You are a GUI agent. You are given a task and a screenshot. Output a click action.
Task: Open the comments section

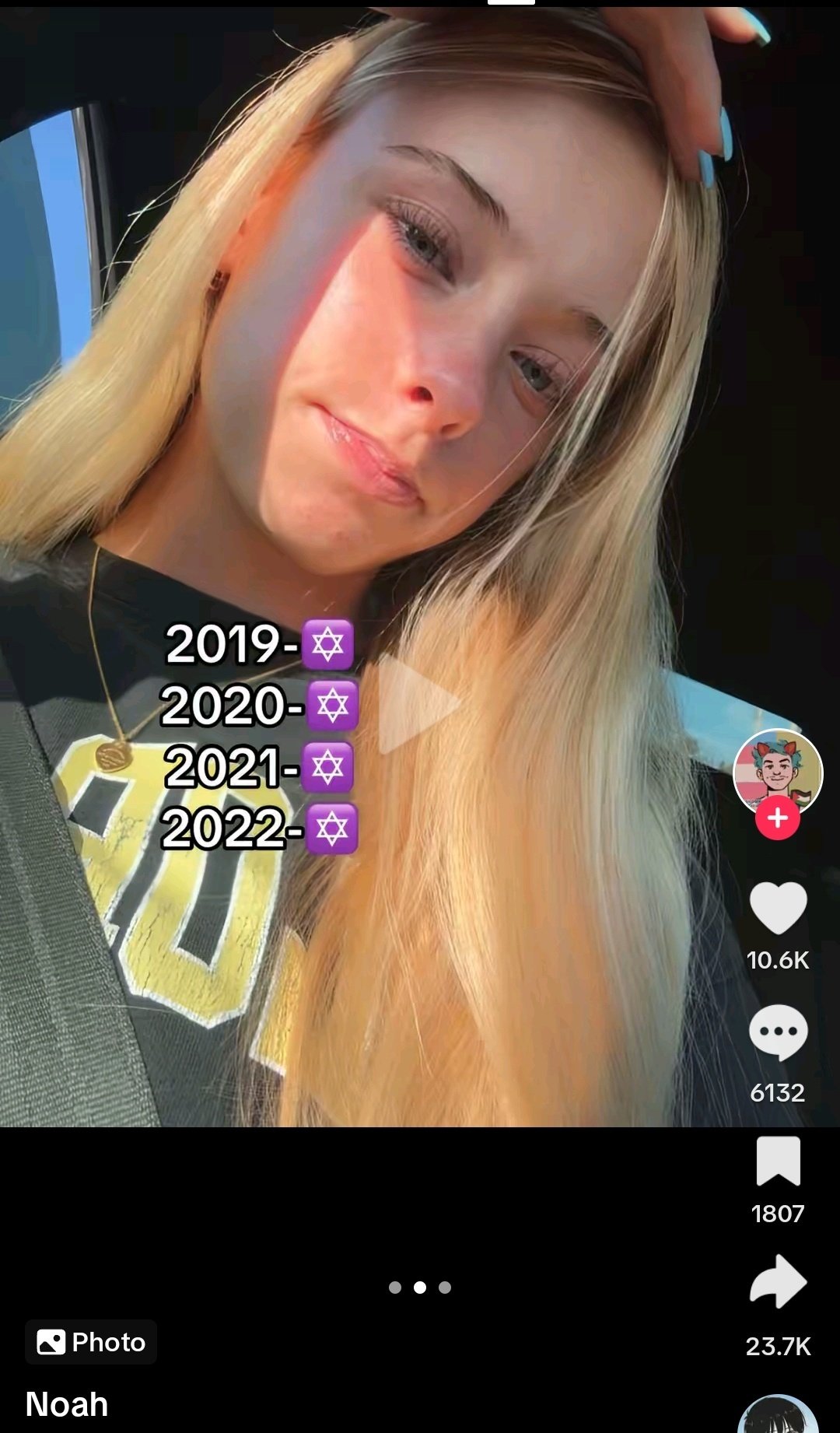pos(778,1032)
